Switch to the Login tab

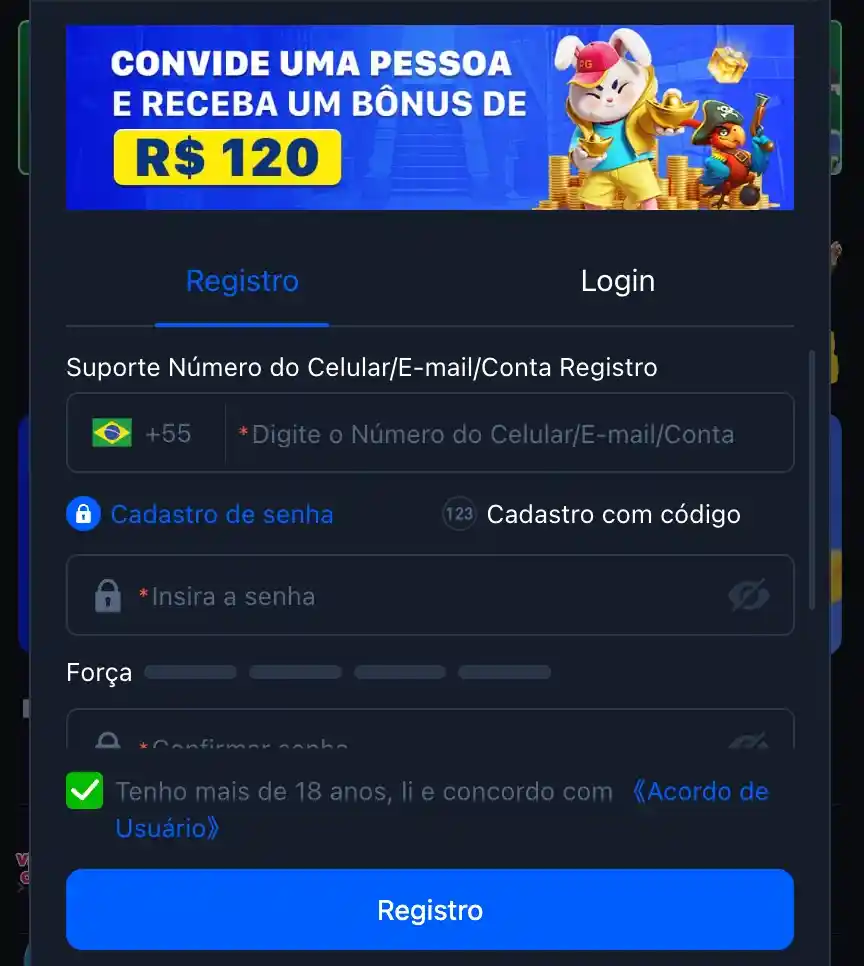[x=617, y=281]
